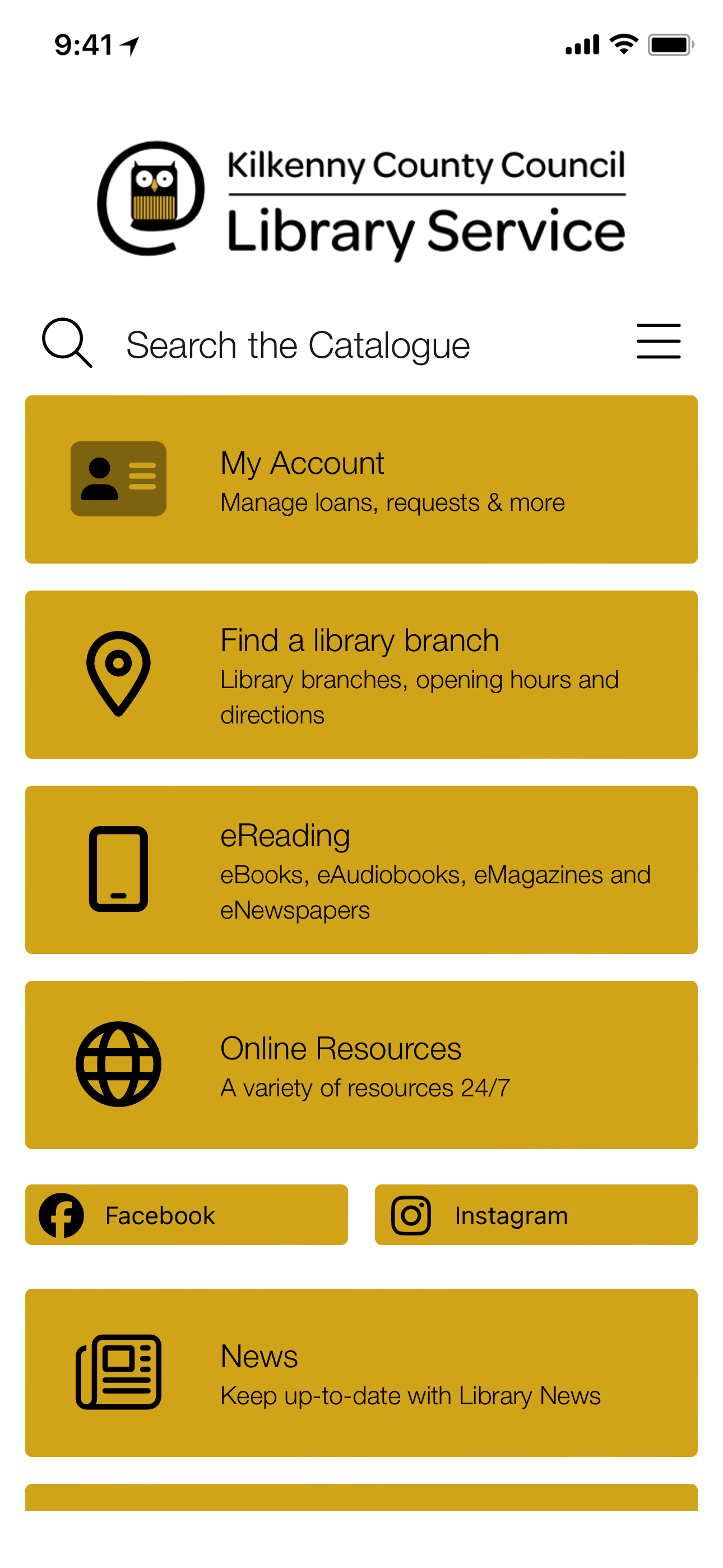Open My Account card
The image size is (723, 1568).
(361, 479)
